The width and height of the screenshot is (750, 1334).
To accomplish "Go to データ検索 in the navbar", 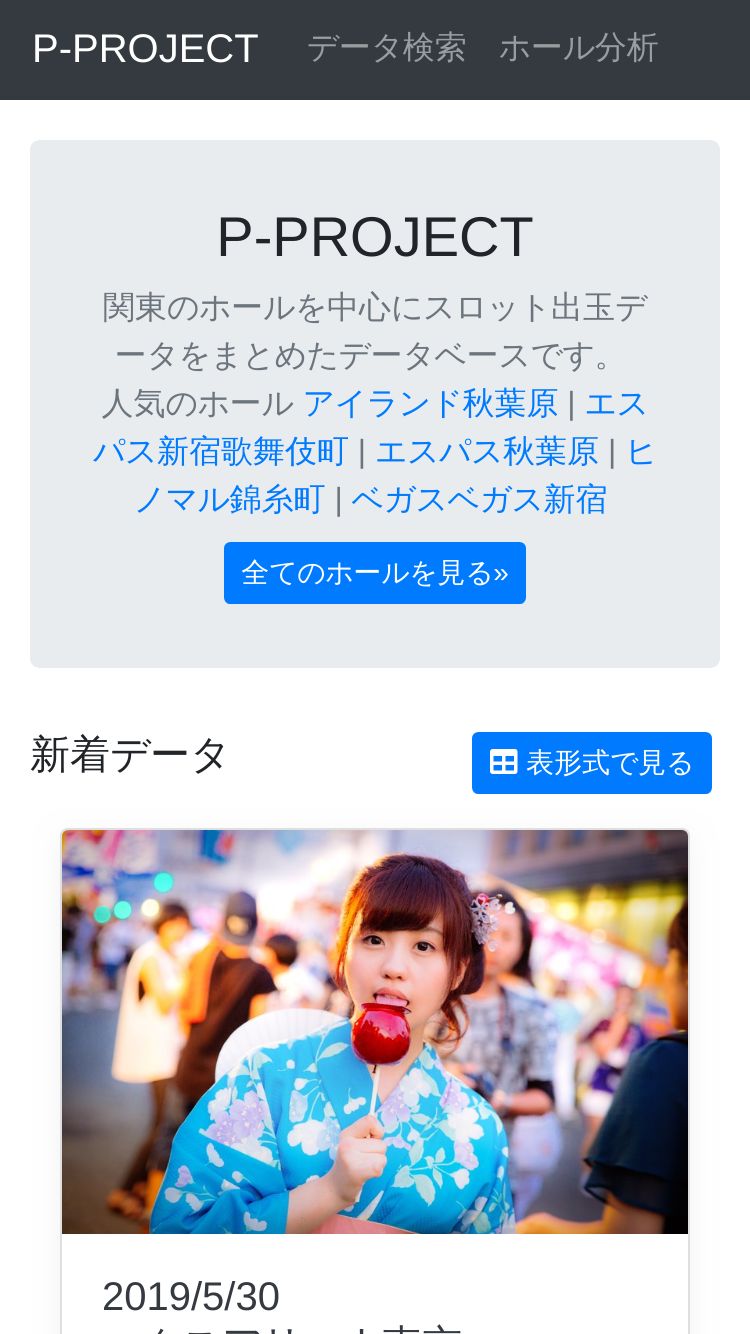I will pyautogui.click(x=386, y=48).
